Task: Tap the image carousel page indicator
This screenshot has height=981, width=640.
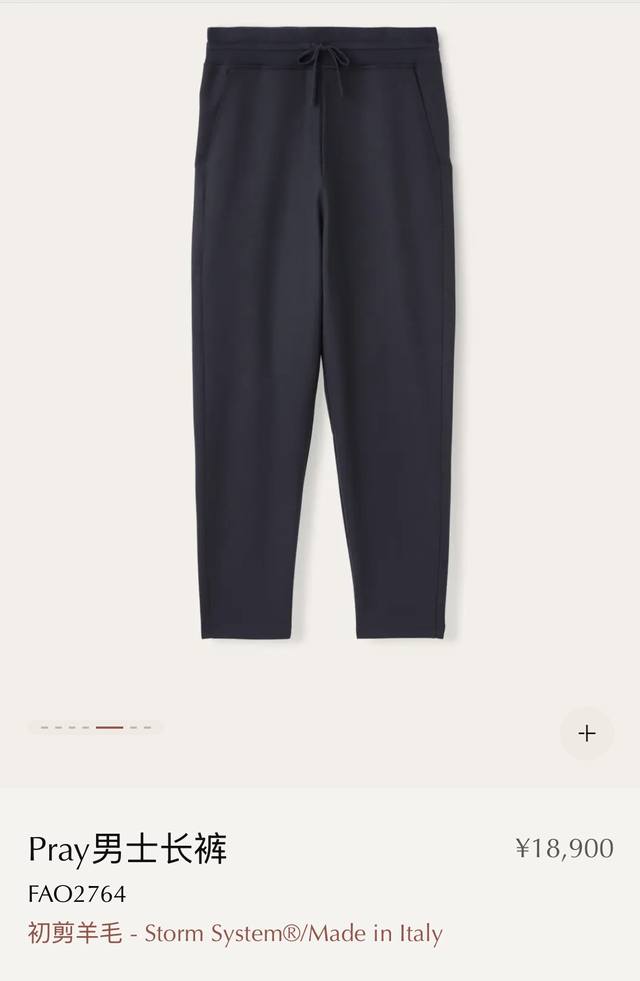Action: [x=96, y=728]
